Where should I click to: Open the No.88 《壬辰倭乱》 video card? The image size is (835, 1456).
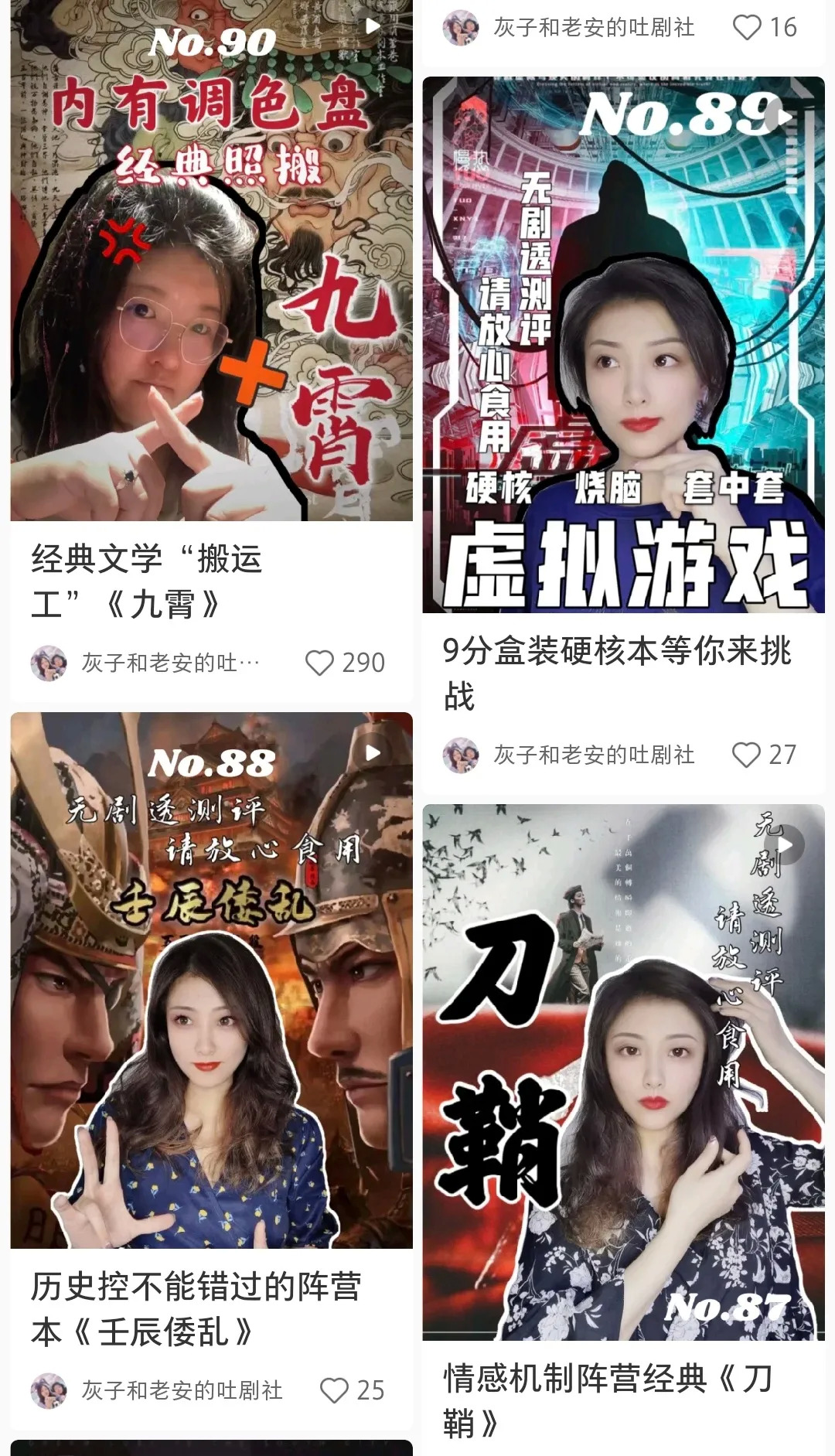pyautogui.click(x=211, y=980)
